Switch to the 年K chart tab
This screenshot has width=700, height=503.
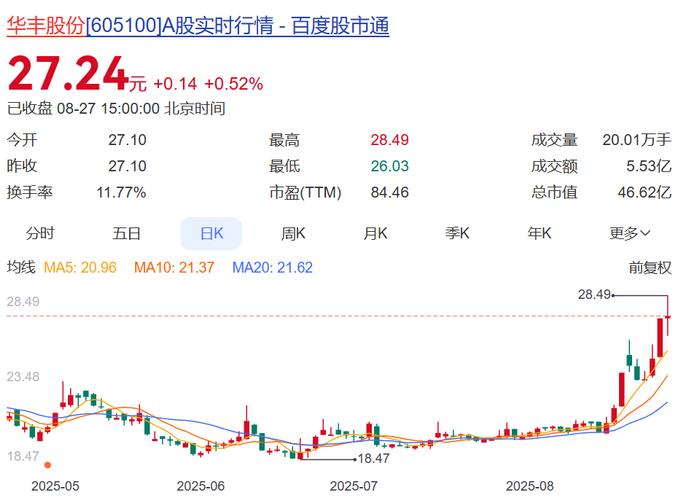click(540, 233)
